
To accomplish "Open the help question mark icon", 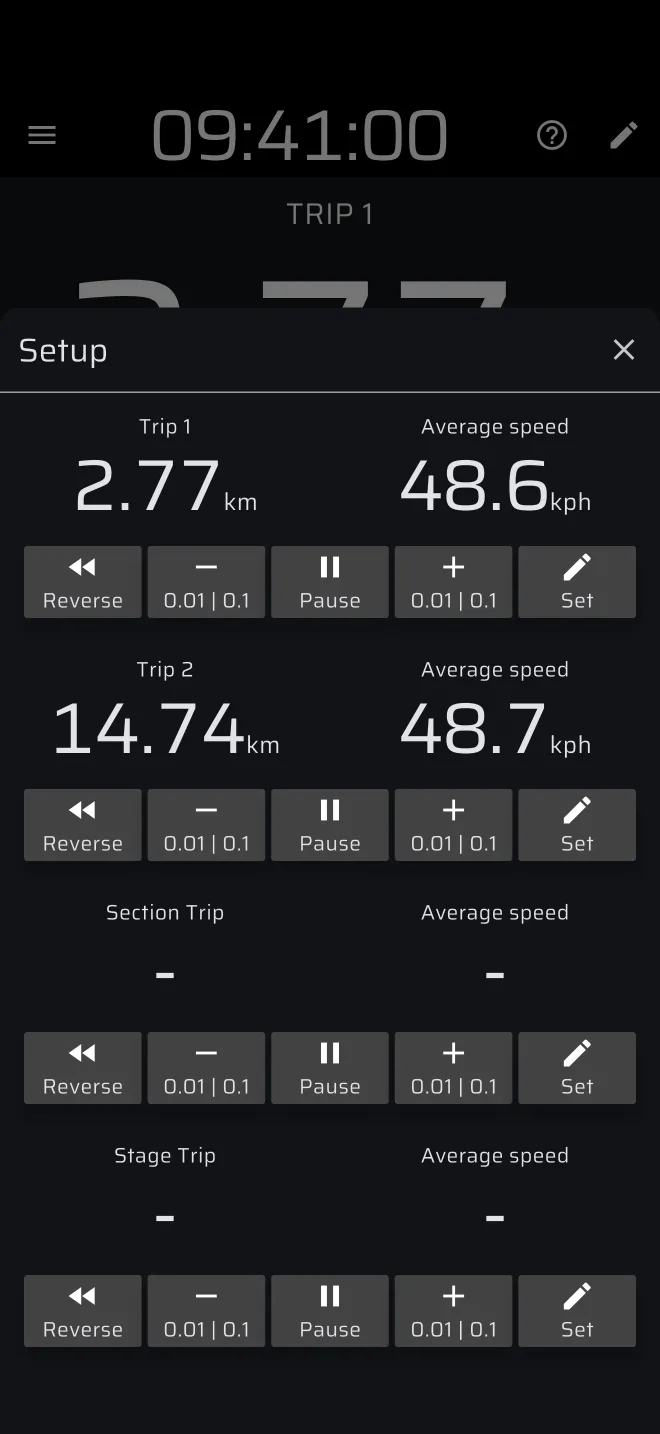I will click(x=552, y=135).
